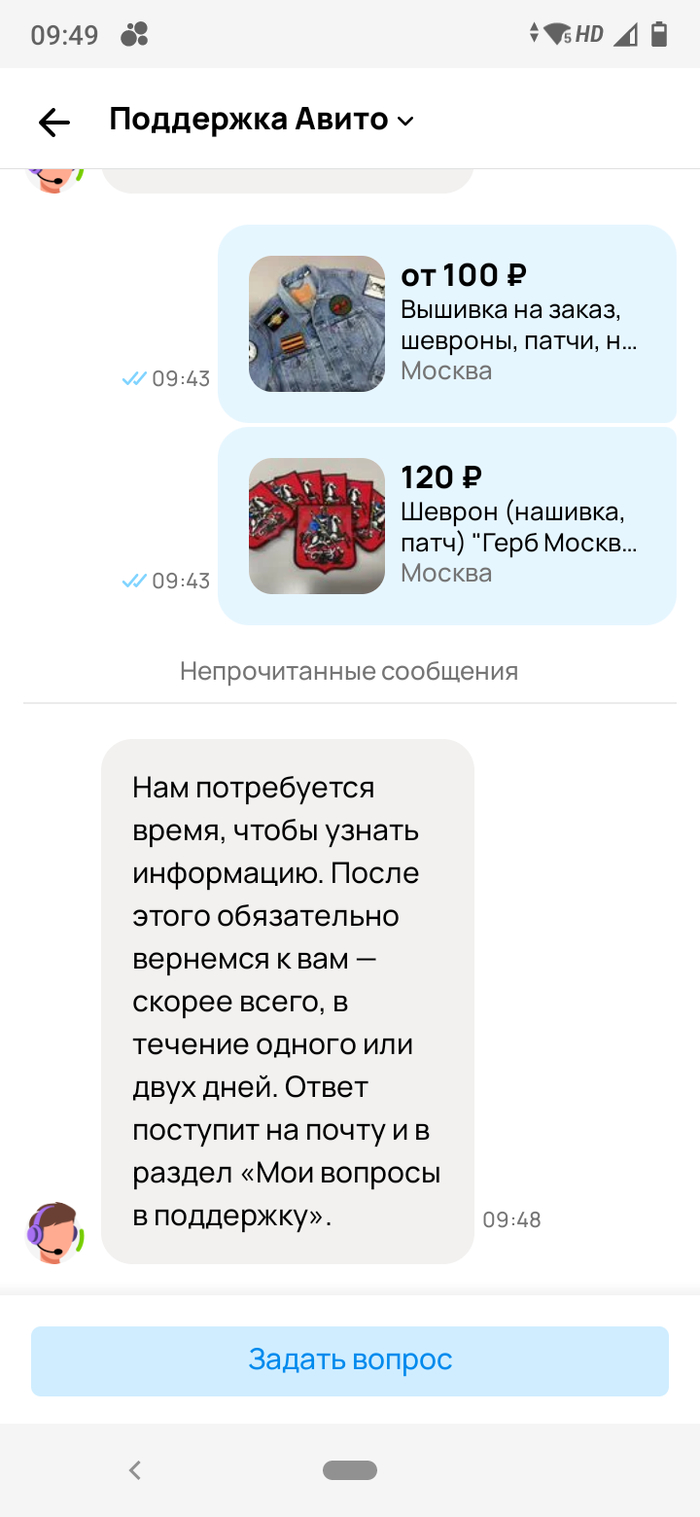Viewport: 700px width, 1517px height.
Task: Open the Вышивка на заказ listing card
Action: click(x=447, y=323)
